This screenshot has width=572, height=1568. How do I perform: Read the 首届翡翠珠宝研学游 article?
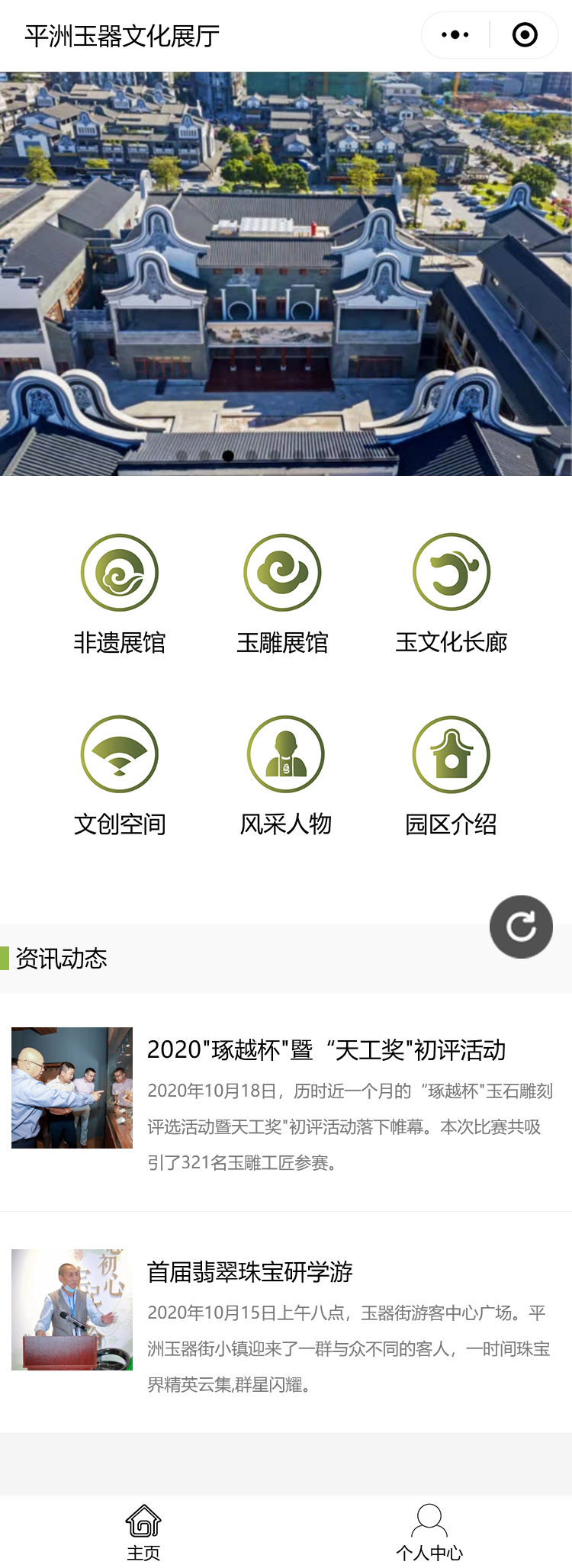(250, 1271)
